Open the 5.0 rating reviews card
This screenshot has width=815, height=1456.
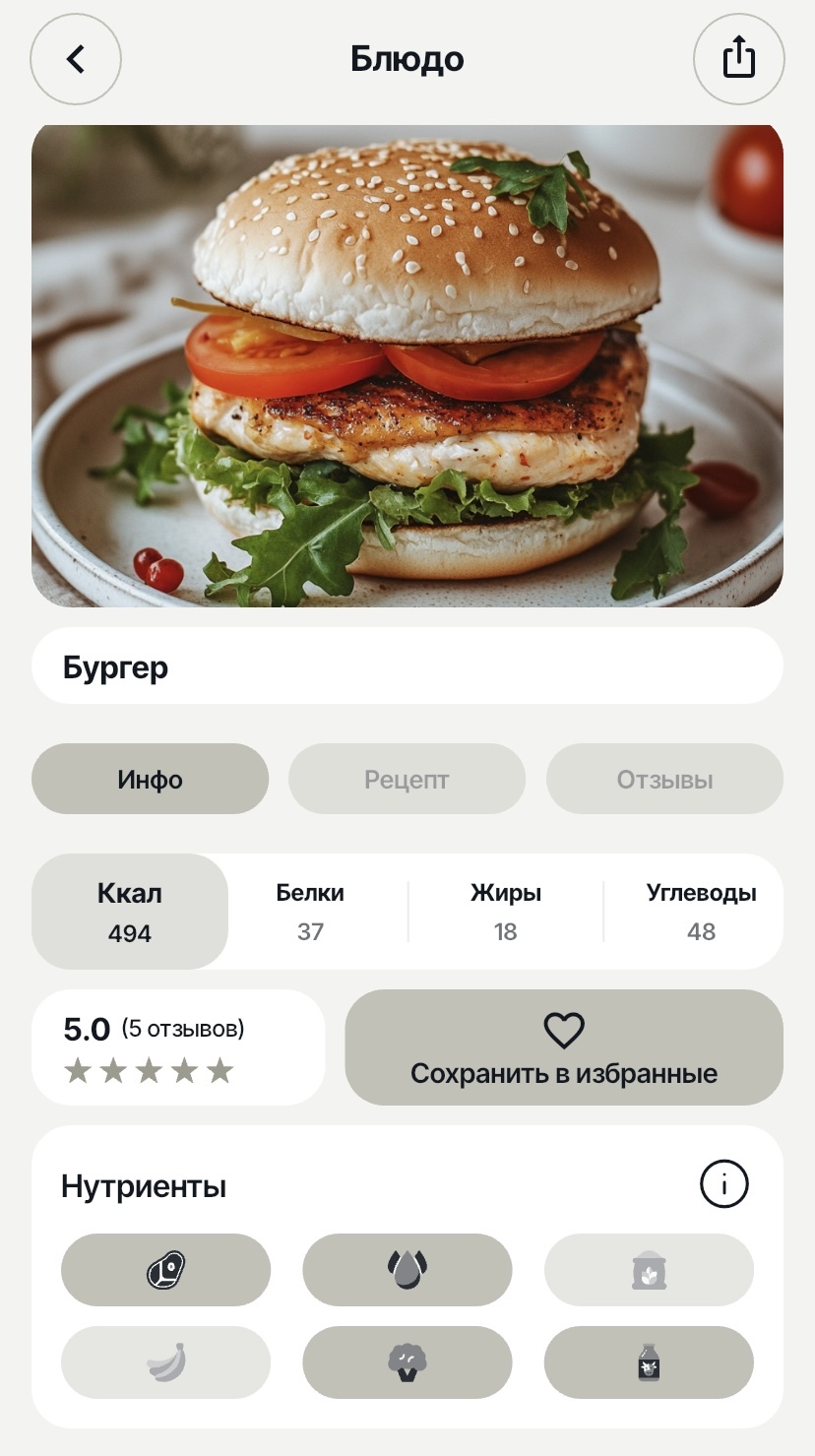[178, 1047]
